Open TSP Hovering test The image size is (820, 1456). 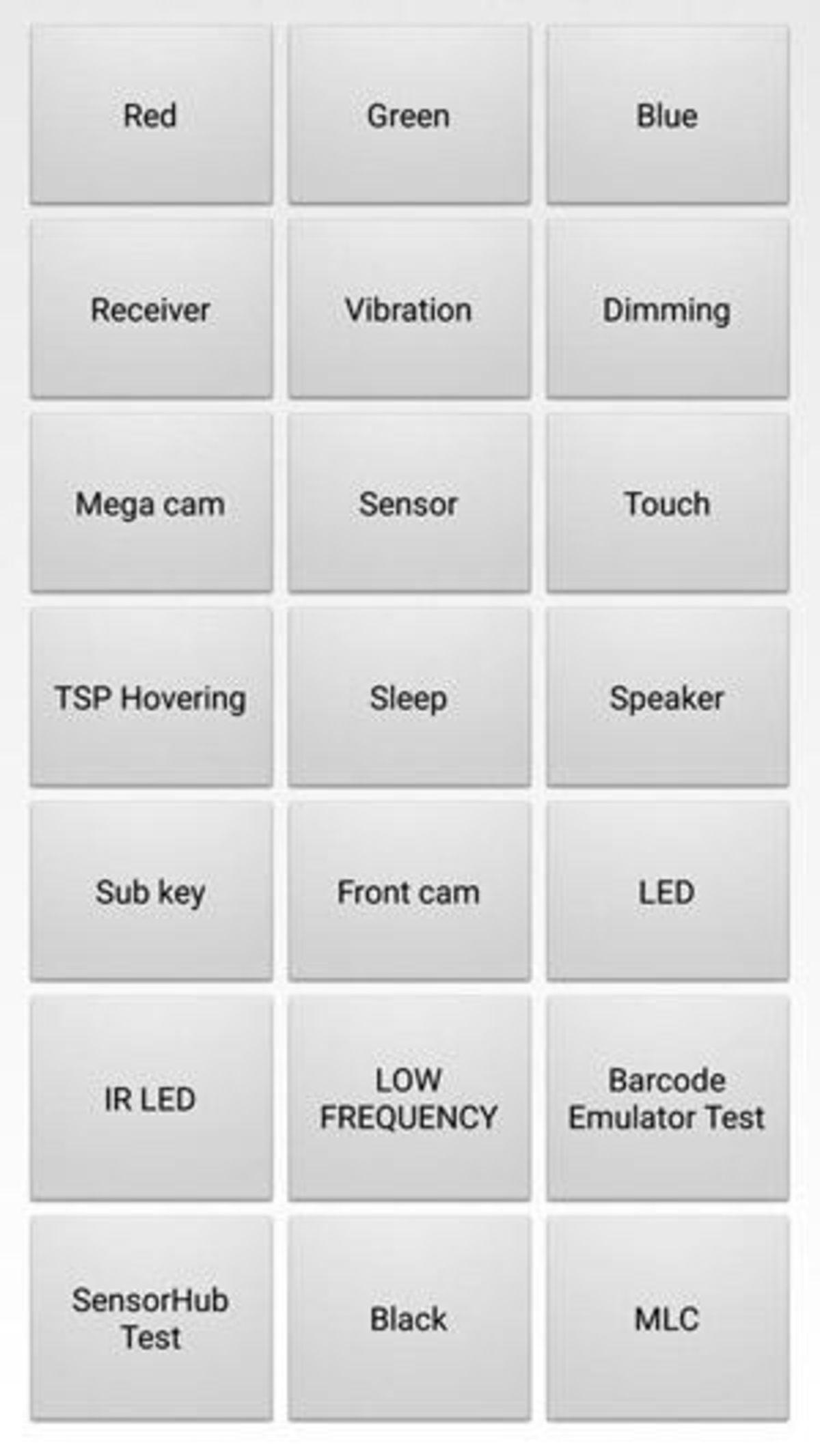(151, 697)
